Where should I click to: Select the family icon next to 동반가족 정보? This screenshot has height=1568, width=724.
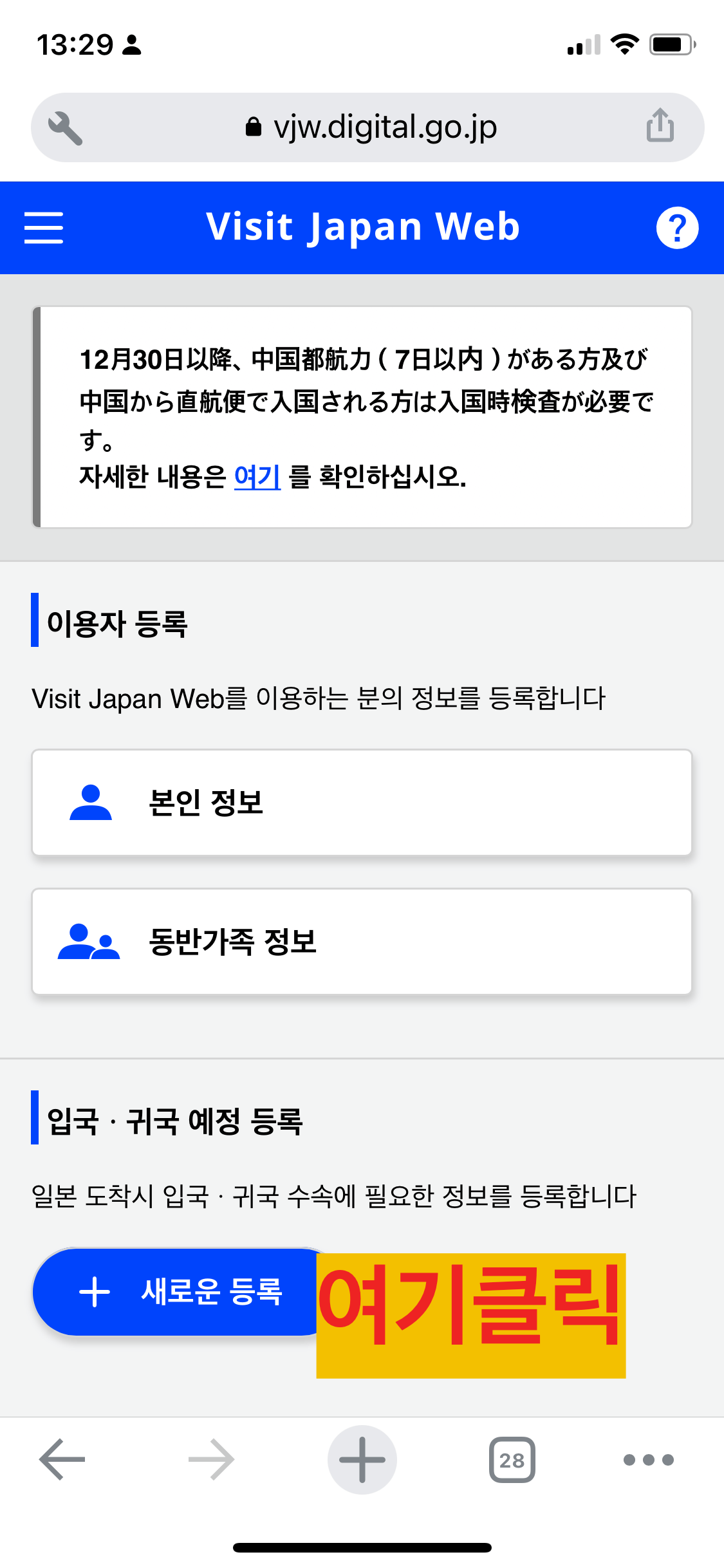click(90, 943)
